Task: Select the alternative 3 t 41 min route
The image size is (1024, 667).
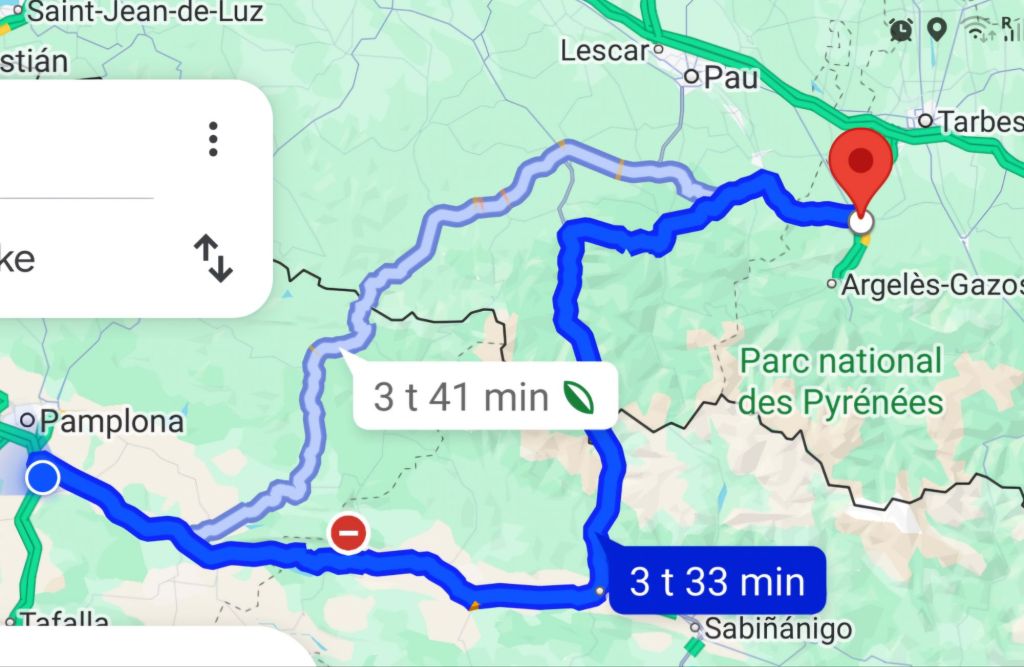Action: point(483,398)
